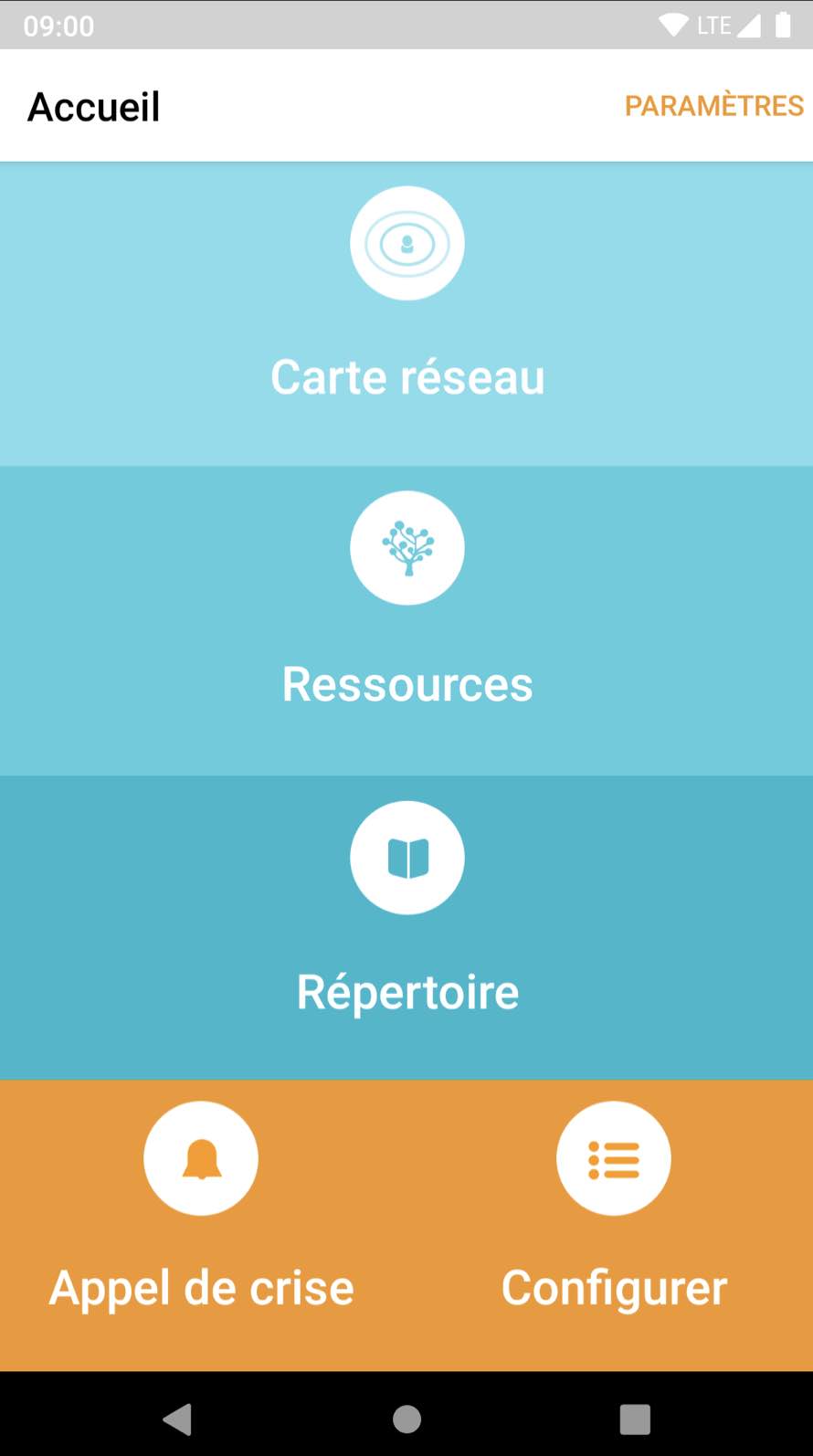This screenshot has height=1456, width=813.
Task: Open Paramètres in the top bar
Action: (713, 106)
